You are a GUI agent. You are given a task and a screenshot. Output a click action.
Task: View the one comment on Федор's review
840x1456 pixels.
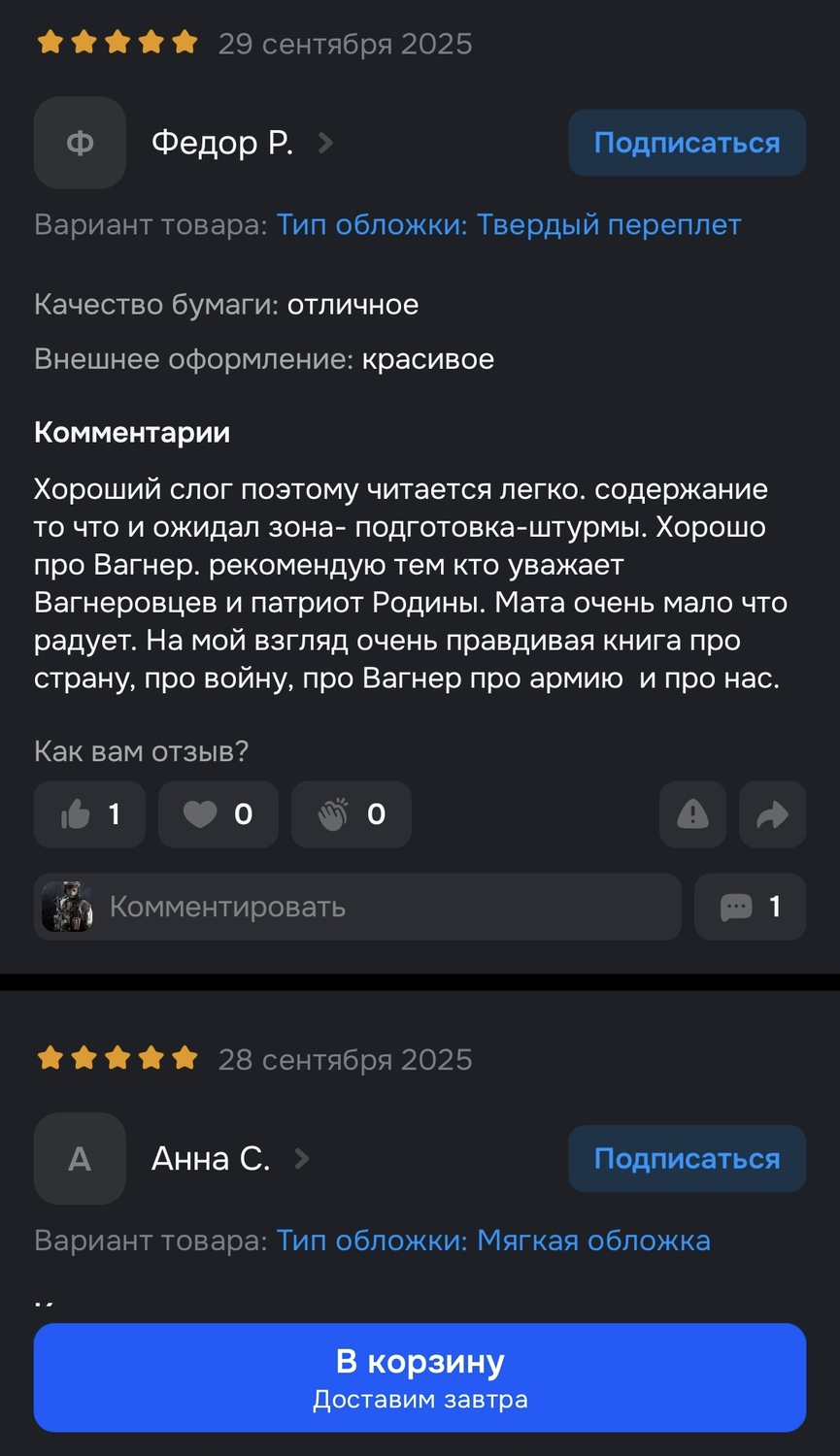[x=750, y=907]
